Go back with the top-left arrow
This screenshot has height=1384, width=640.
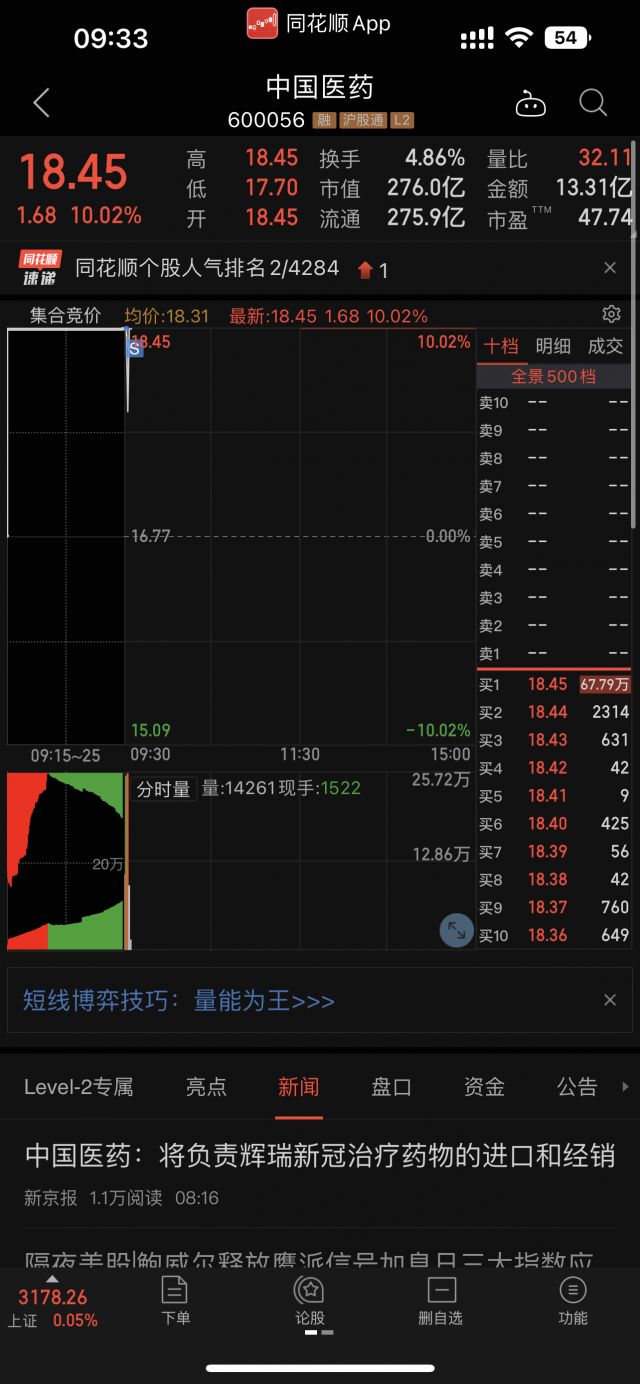click(41, 102)
